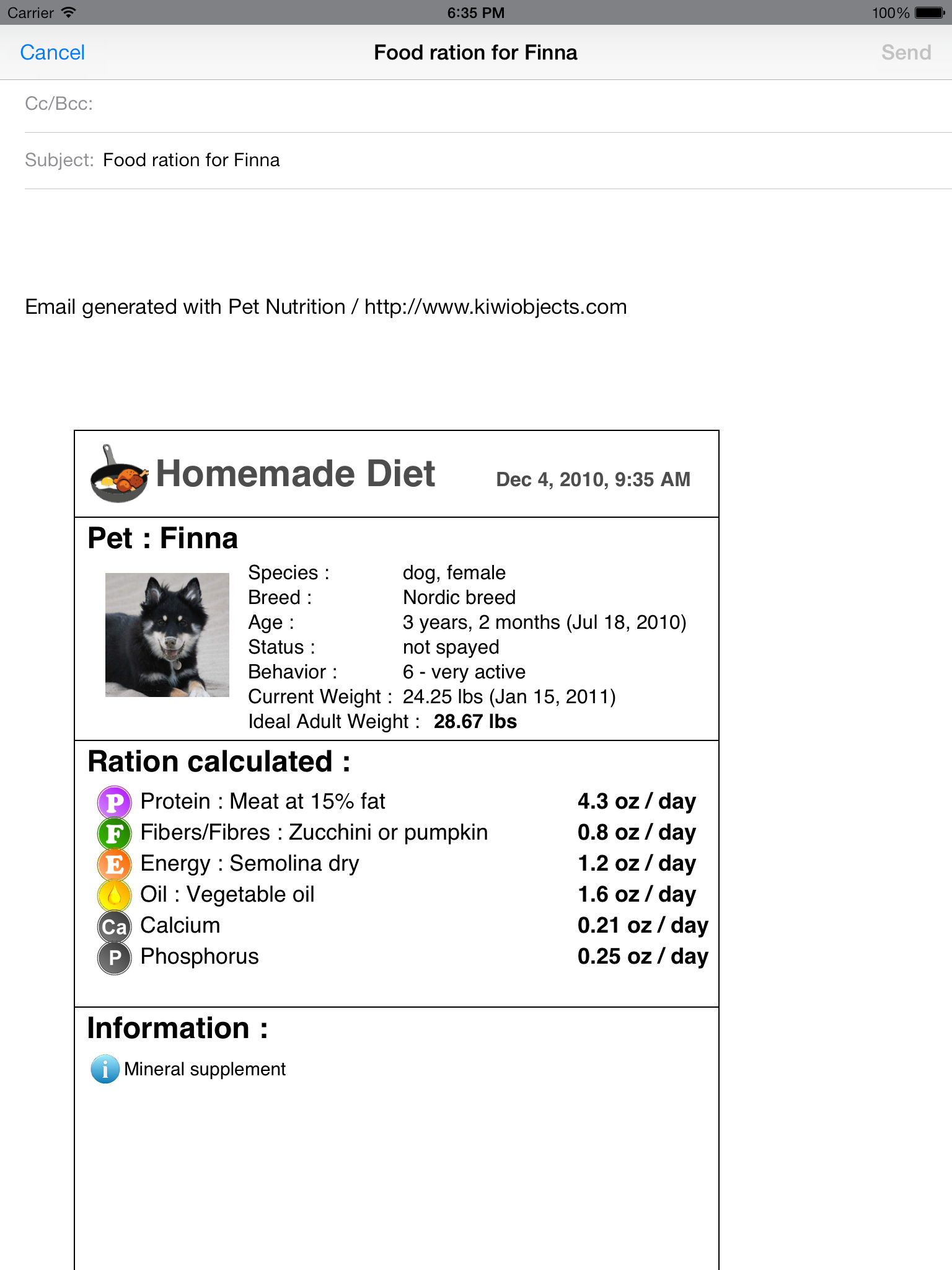Place cursor in the email body text
This screenshot has width=952, height=1270.
(326, 307)
